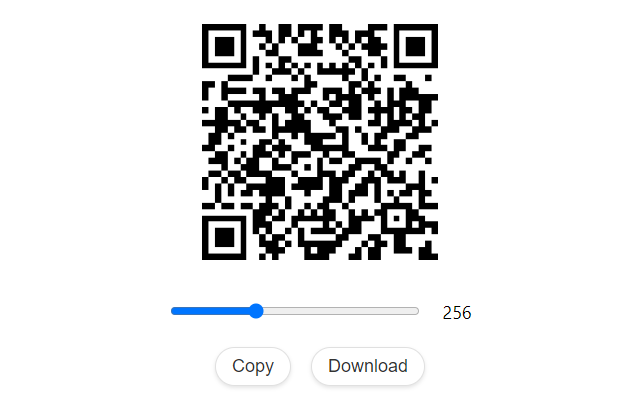Download the QR code image

[x=367, y=366]
